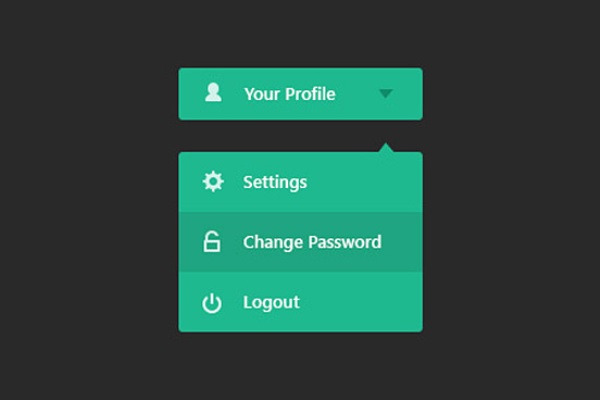Select the Change Password option
Image resolution: width=600 pixels, height=400 pixels.
pos(310,242)
